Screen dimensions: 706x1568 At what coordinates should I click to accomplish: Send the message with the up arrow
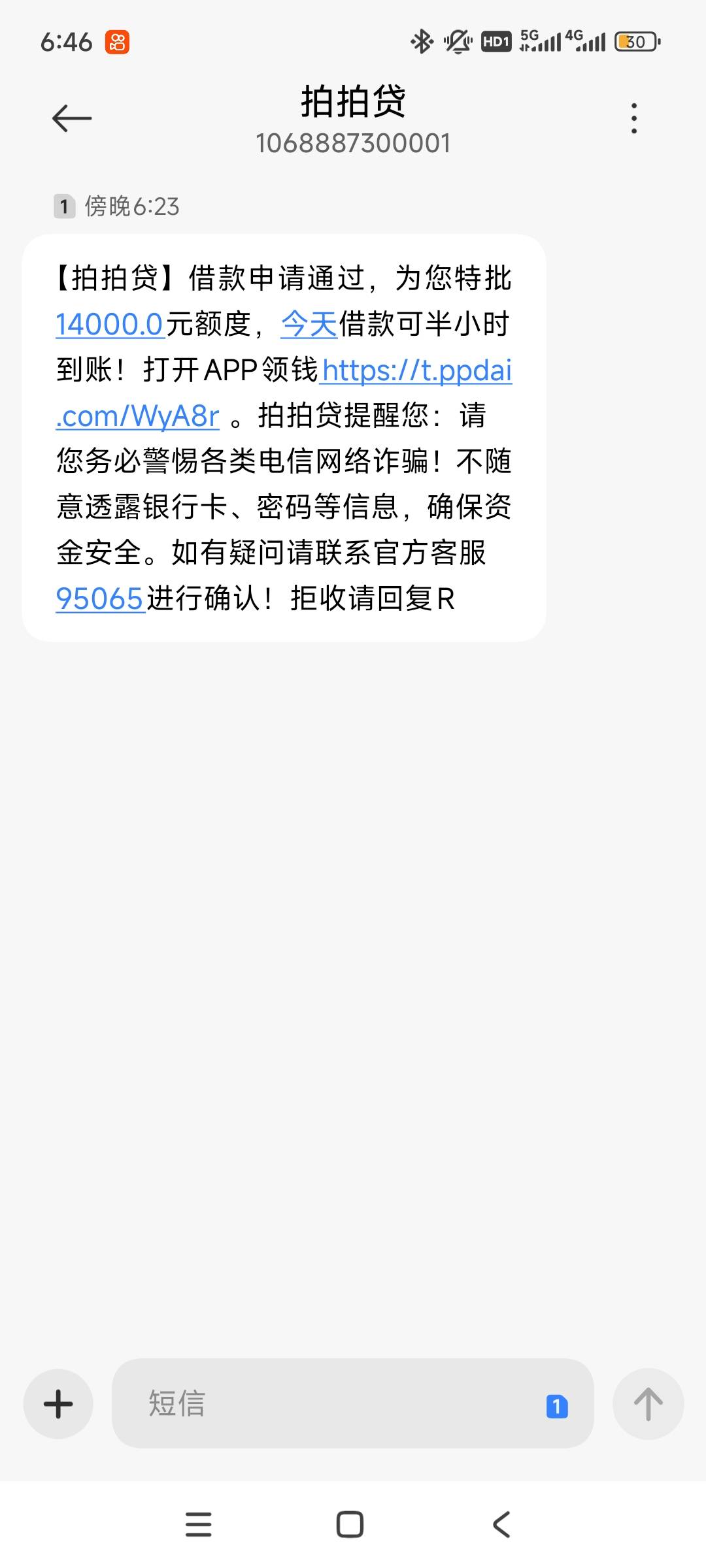648,1403
